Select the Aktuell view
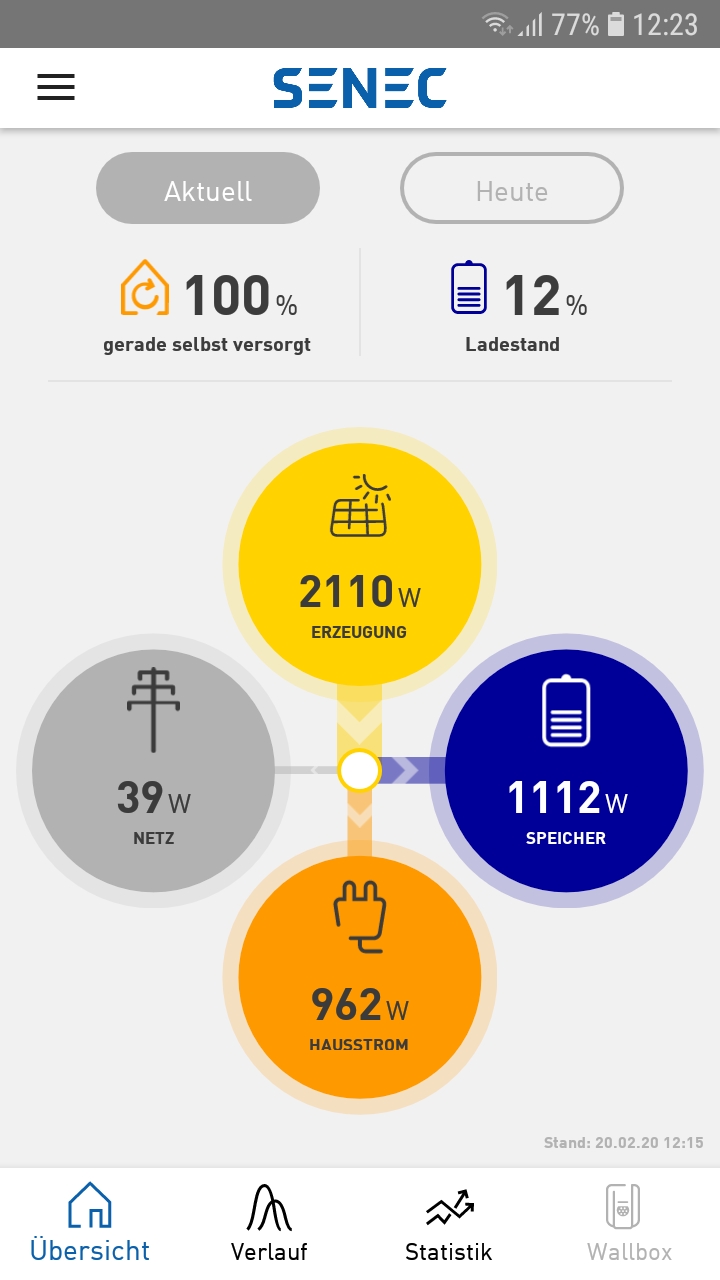 click(x=208, y=189)
